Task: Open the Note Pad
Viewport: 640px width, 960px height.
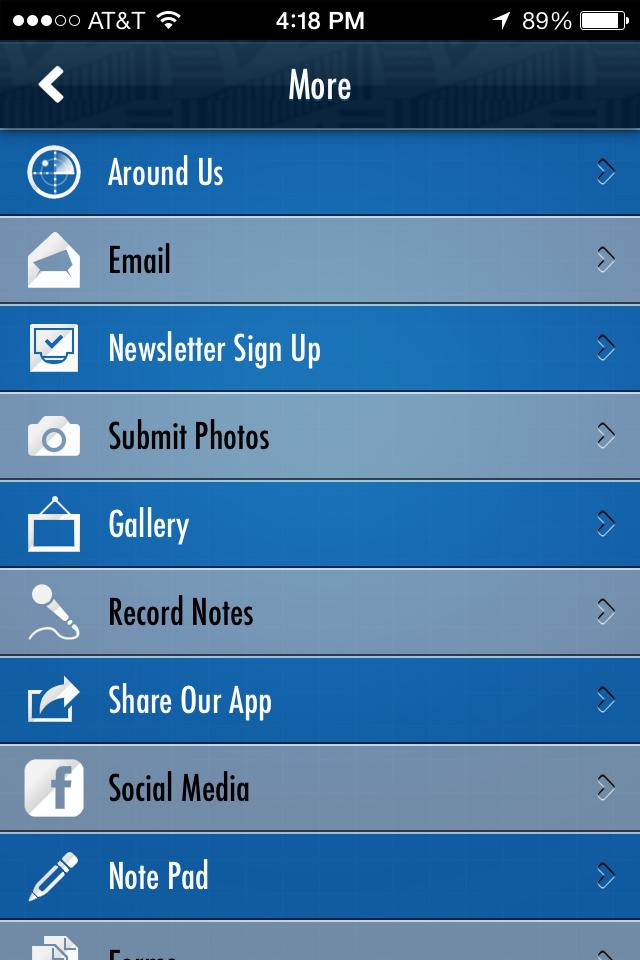Action: (x=320, y=876)
